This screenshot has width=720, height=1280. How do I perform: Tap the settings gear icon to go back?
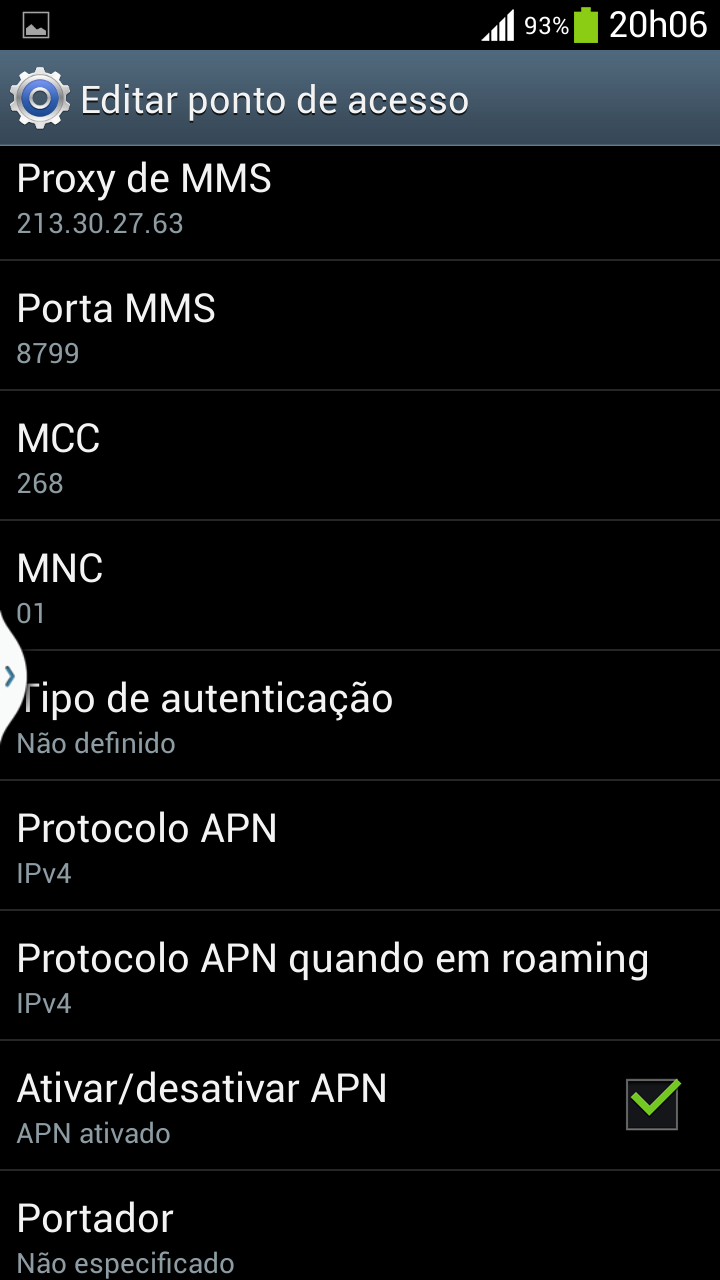point(40,99)
